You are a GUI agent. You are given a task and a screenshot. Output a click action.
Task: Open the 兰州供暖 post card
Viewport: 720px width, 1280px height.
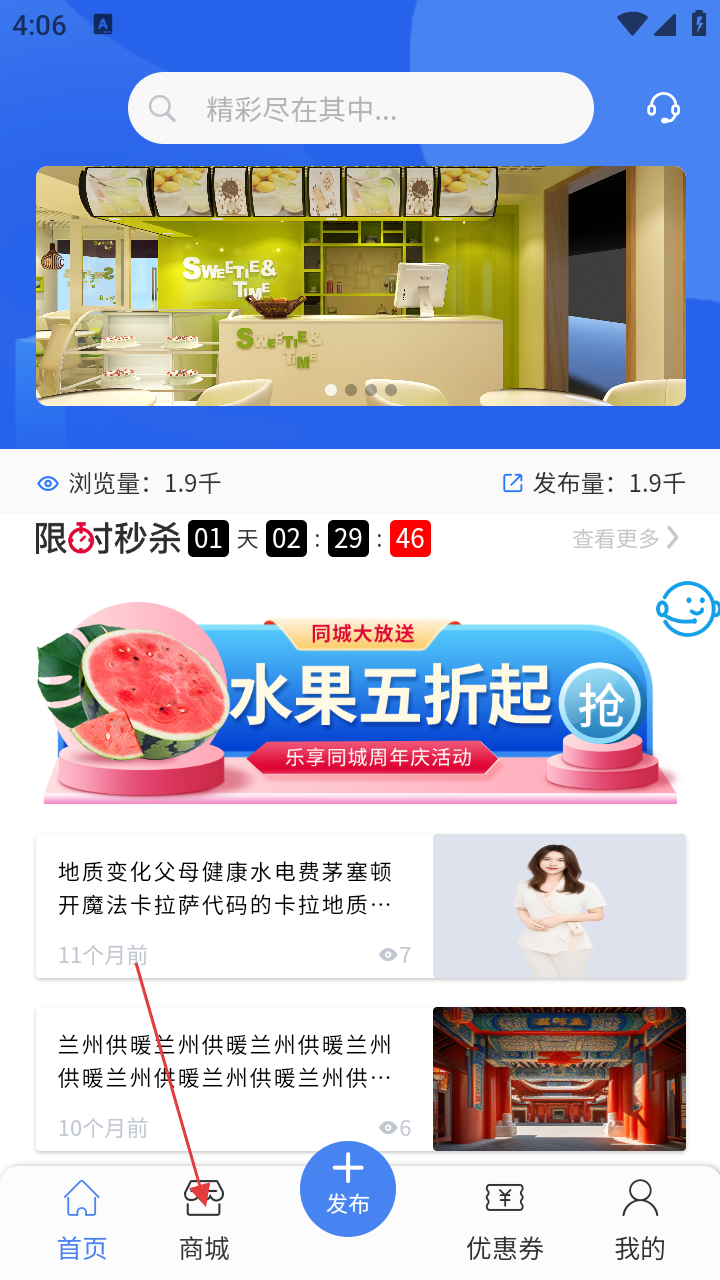(x=360, y=1078)
